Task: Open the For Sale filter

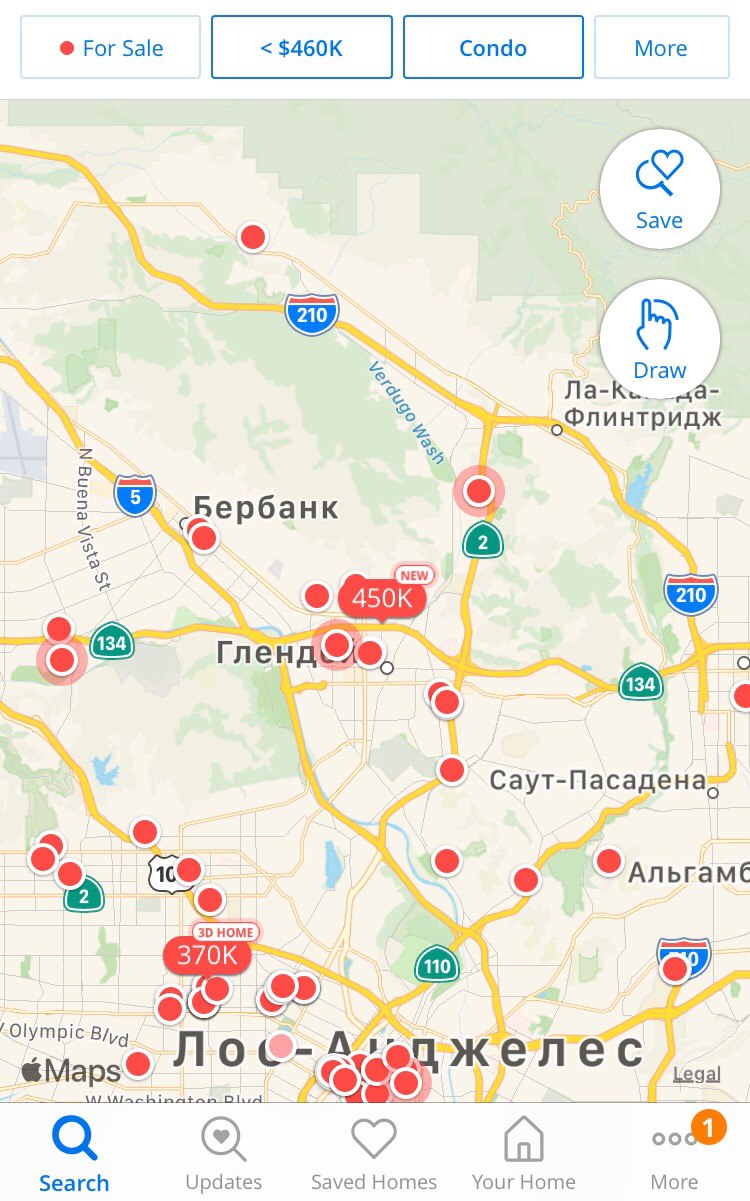Action: click(110, 47)
